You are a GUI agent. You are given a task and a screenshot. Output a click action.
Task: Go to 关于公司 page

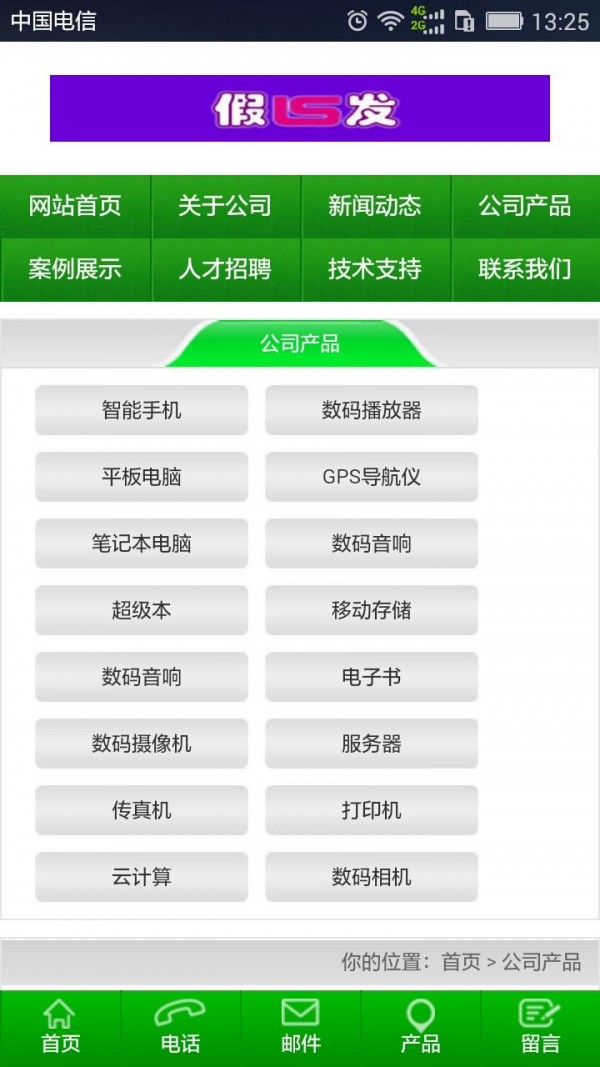click(225, 207)
